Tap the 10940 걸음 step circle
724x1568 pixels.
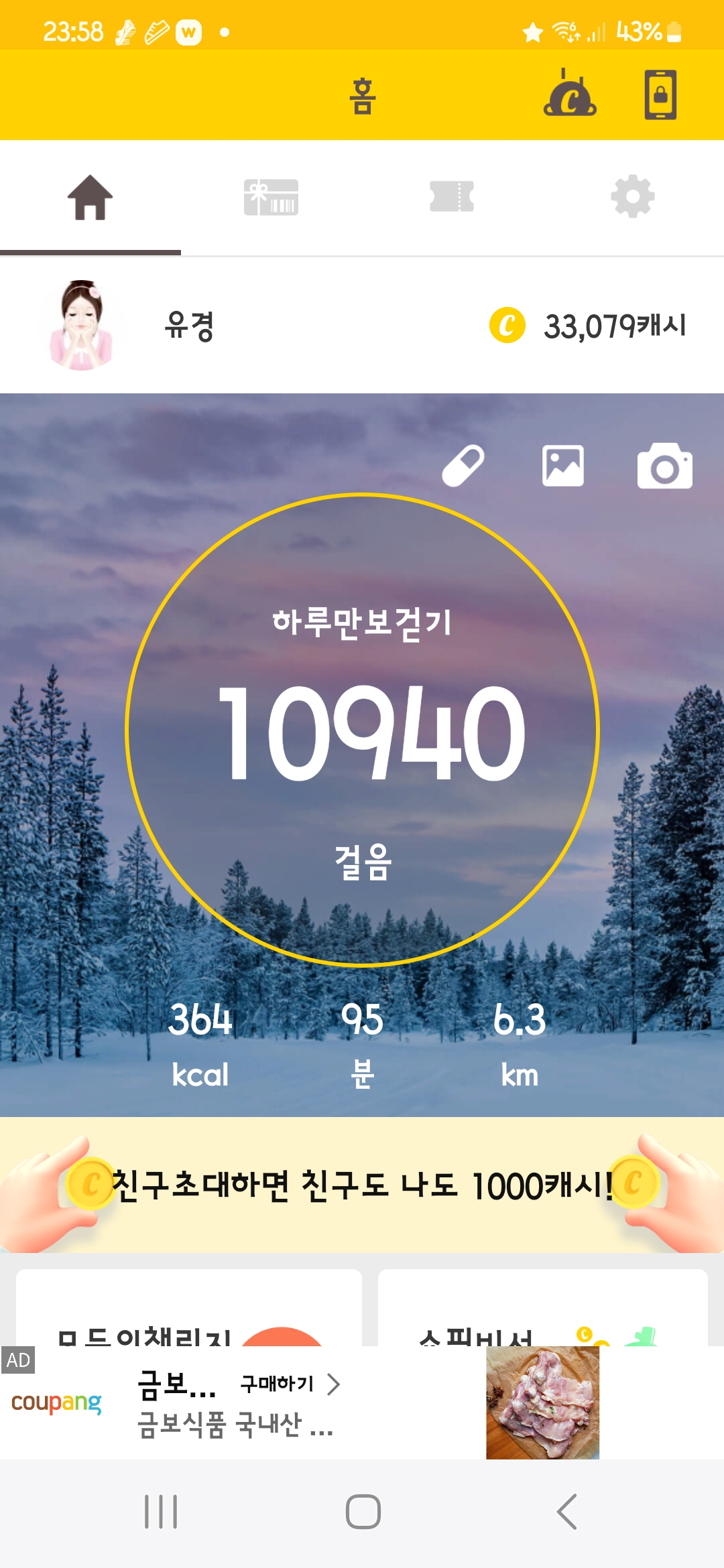362,730
